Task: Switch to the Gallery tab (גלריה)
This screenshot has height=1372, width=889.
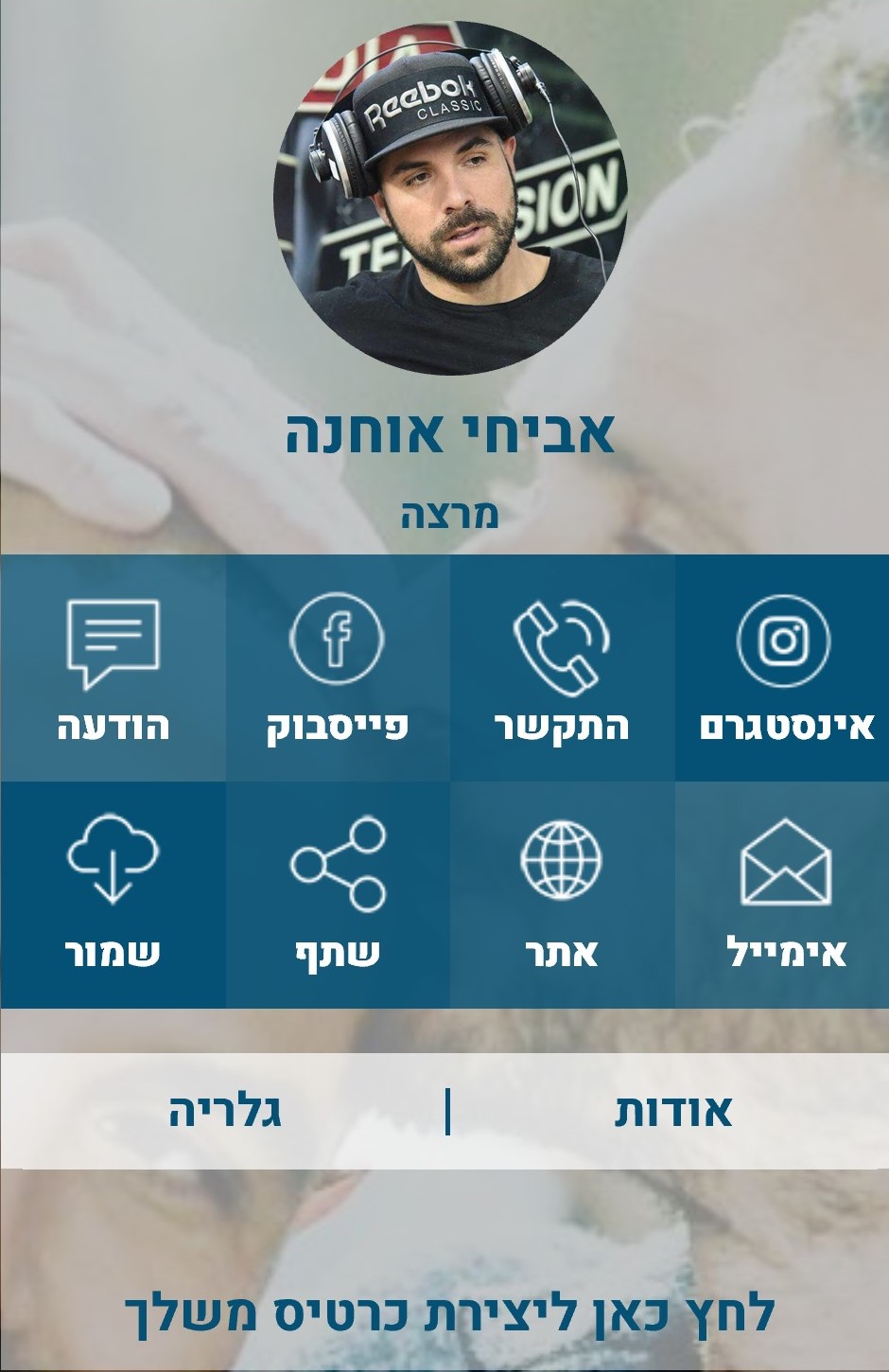Action: tap(225, 1111)
